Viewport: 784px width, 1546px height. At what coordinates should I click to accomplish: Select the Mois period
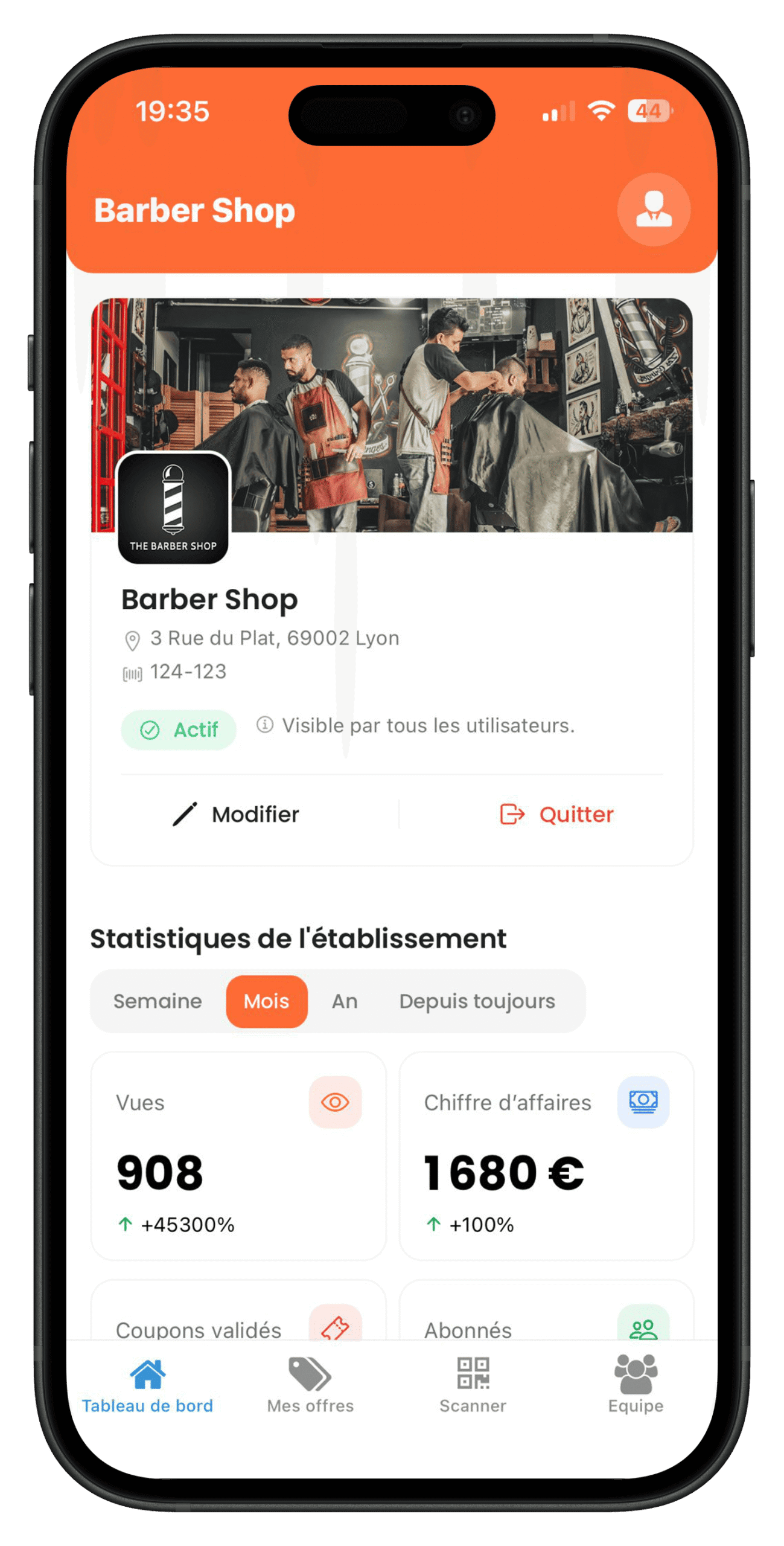[x=266, y=1001]
